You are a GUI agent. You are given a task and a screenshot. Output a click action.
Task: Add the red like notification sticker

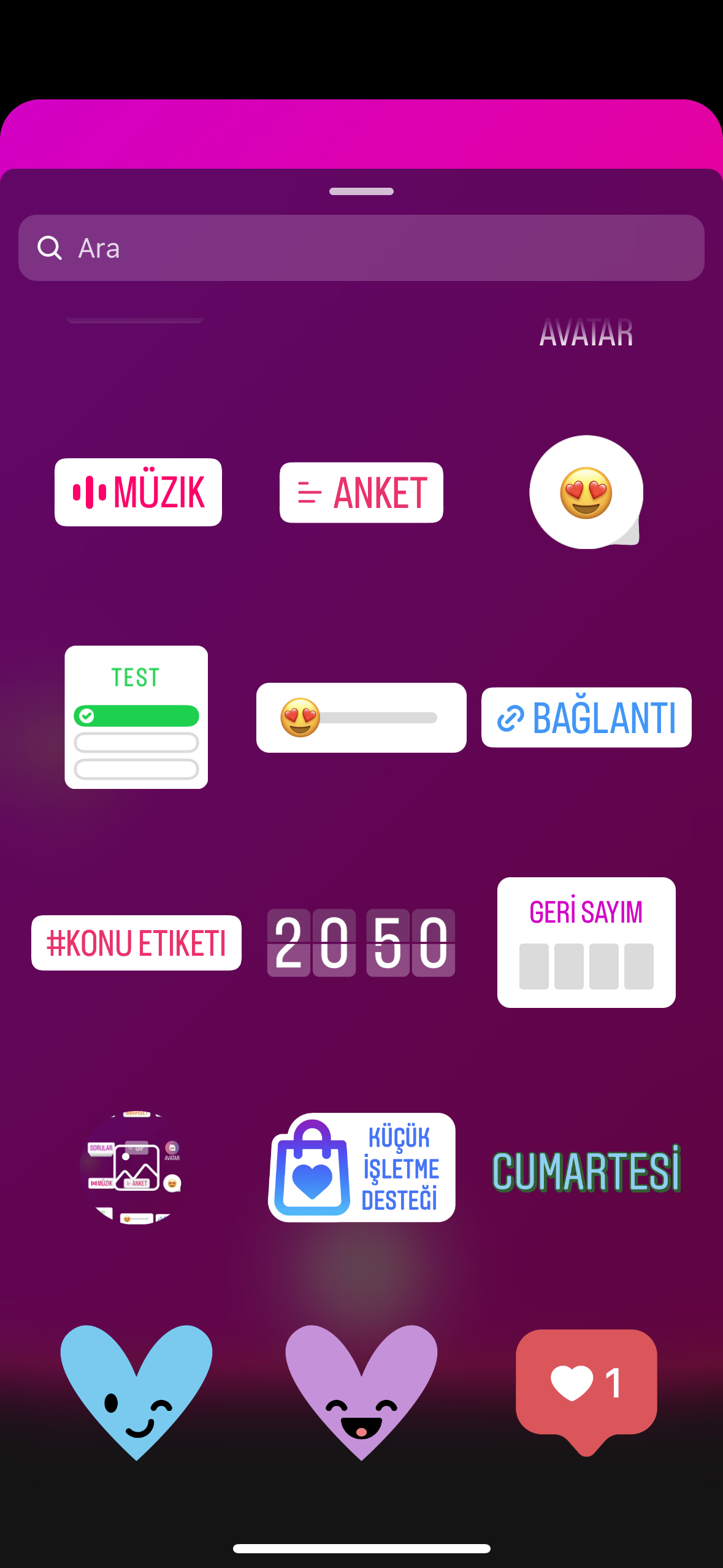pos(586,1391)
